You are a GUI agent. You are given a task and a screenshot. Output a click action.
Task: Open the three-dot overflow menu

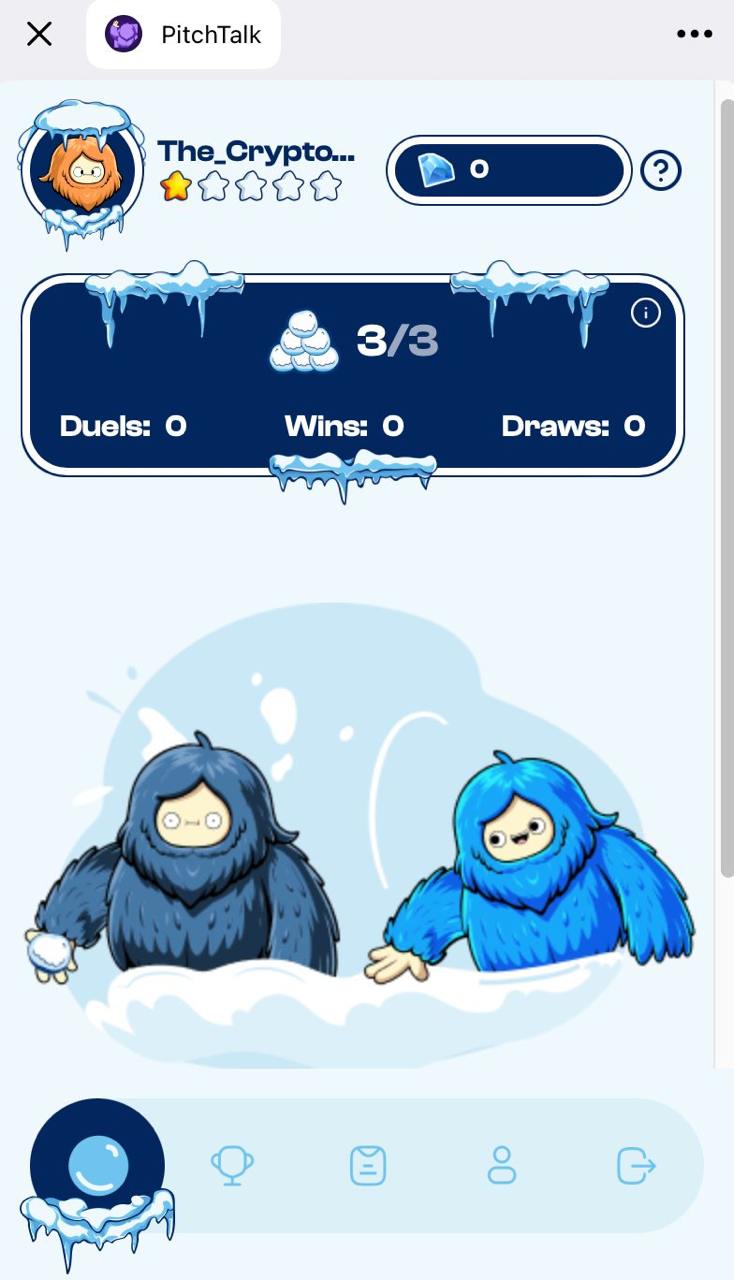pos(694,34)
